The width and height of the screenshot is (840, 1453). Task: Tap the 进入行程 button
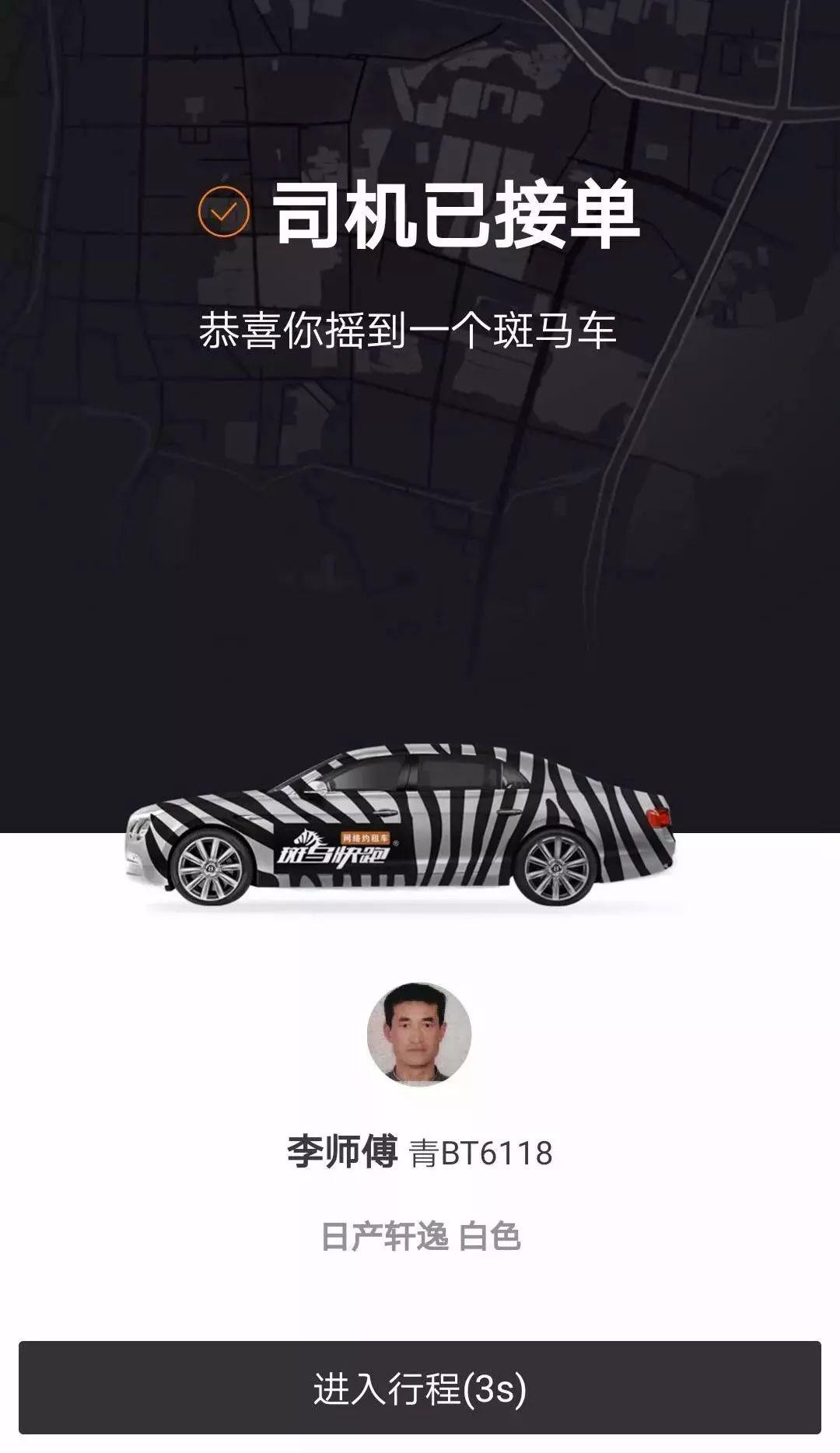click(420, 1388)
